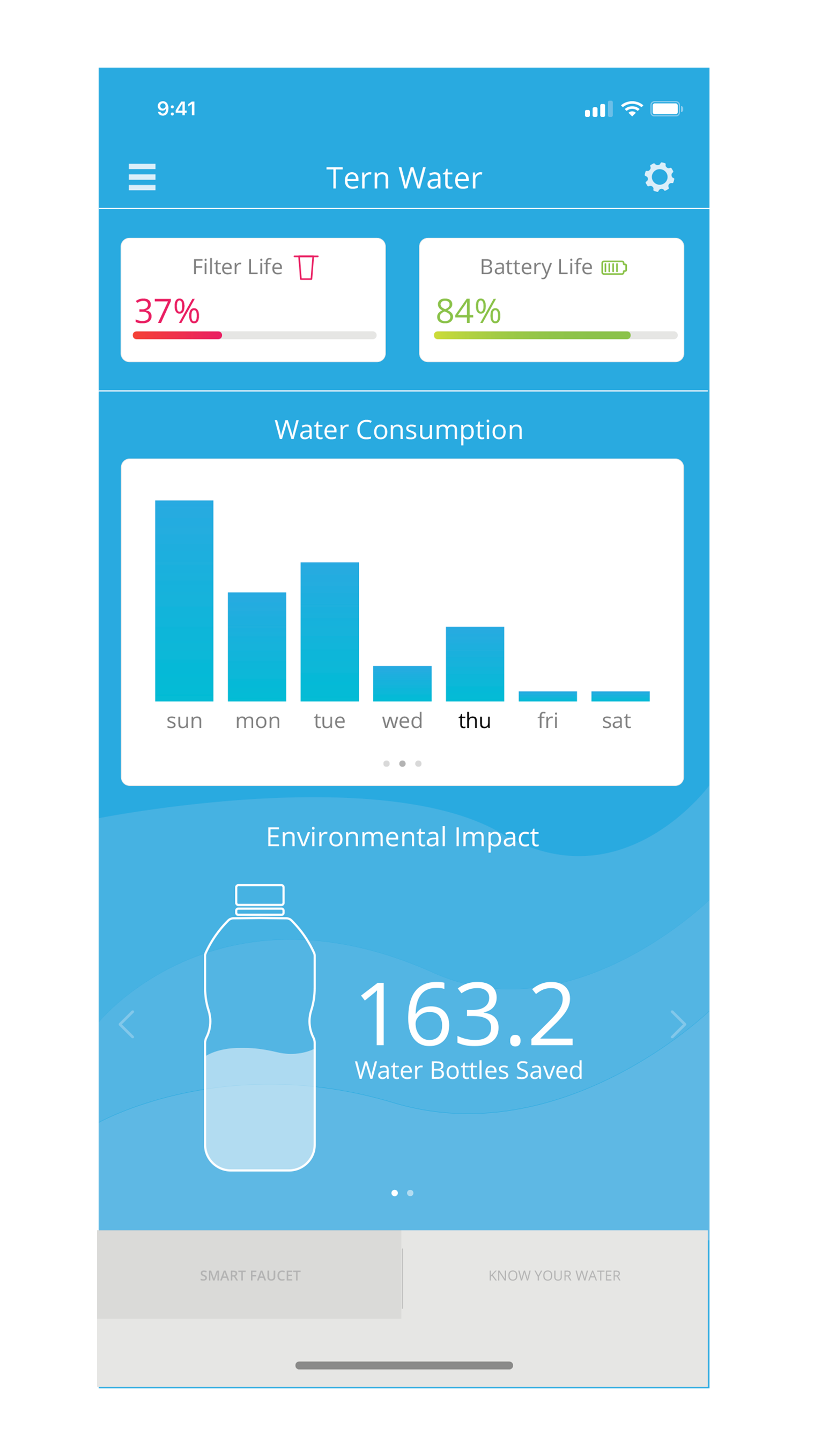Open the Filter Life card
Image resolution: width=814 pixels, height=1456 pixels.
pos(253,299)
